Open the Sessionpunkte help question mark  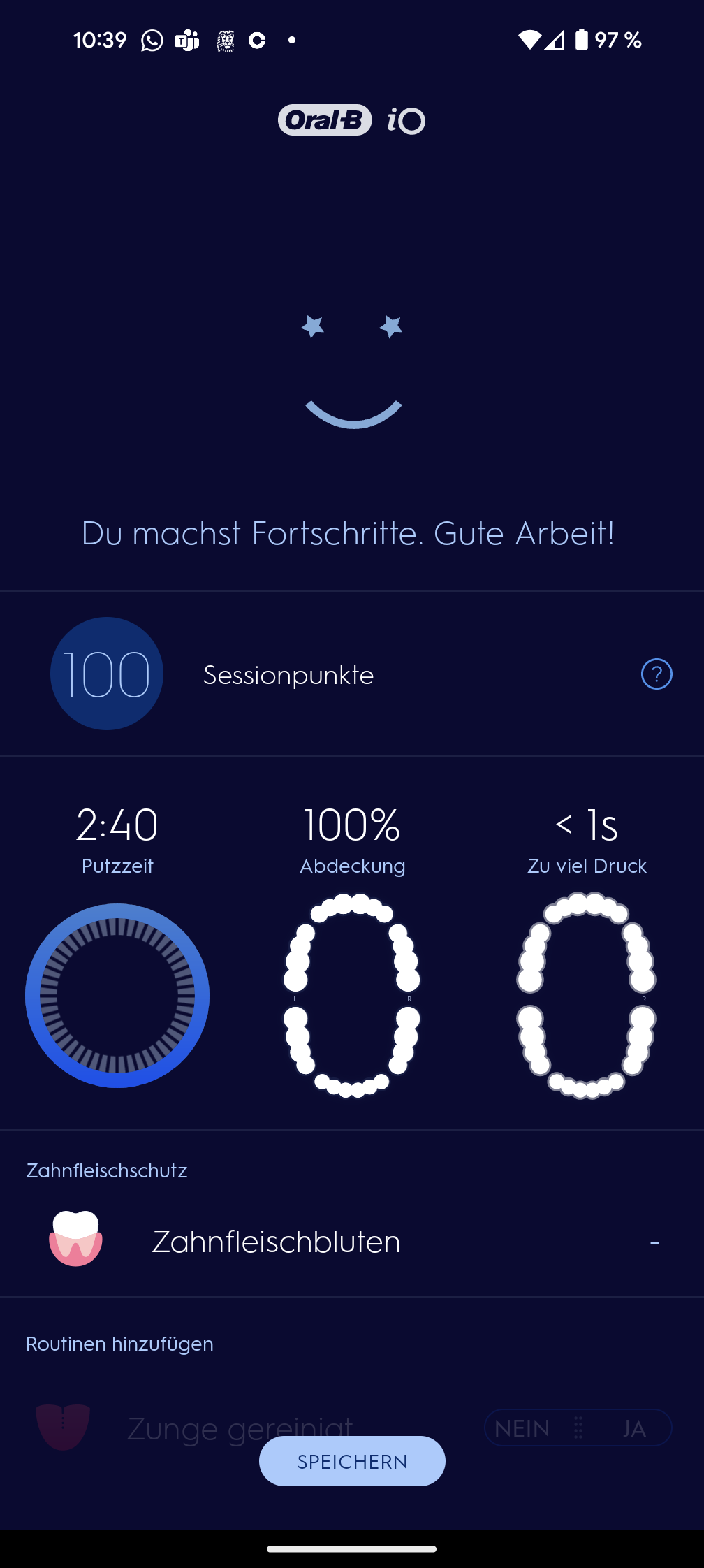657,674
